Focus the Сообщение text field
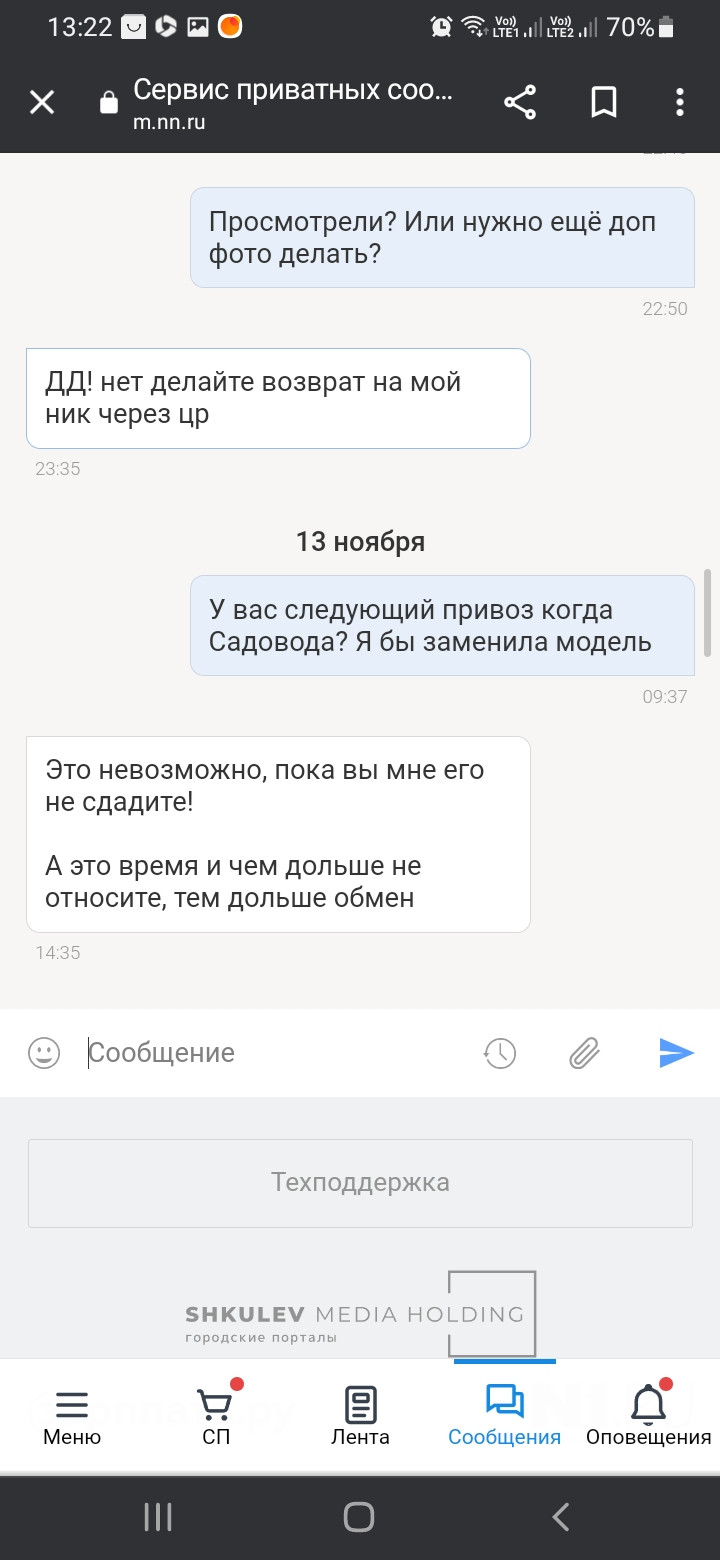 tap(270, 1053)
